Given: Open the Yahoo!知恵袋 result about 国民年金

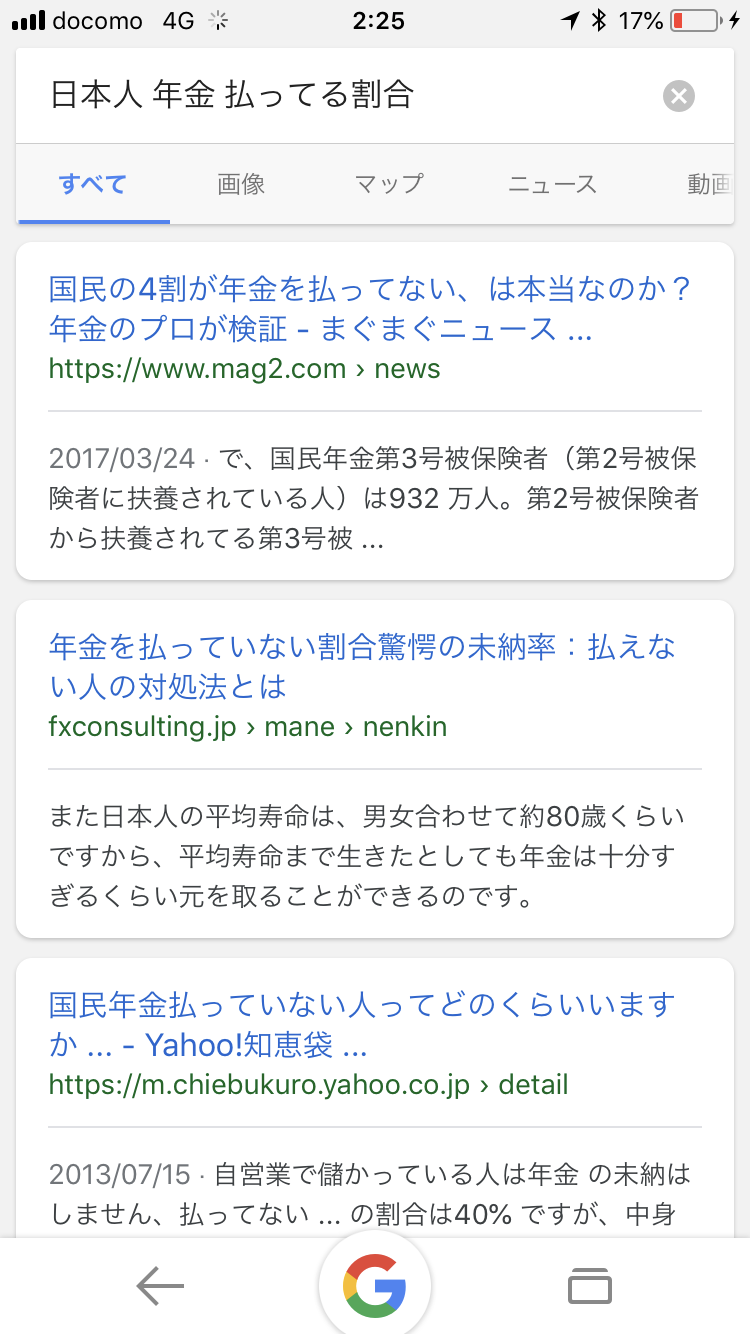Looking at the screenshot, I should click(x=362, y=1024).
